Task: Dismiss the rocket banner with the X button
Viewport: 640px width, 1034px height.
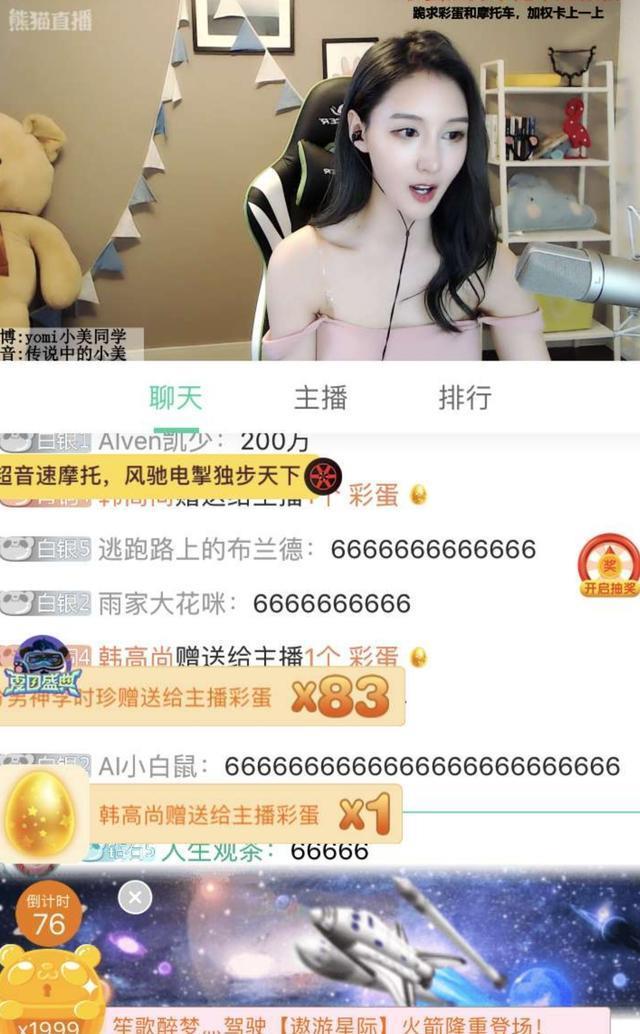Action: (x=135, y=897)
